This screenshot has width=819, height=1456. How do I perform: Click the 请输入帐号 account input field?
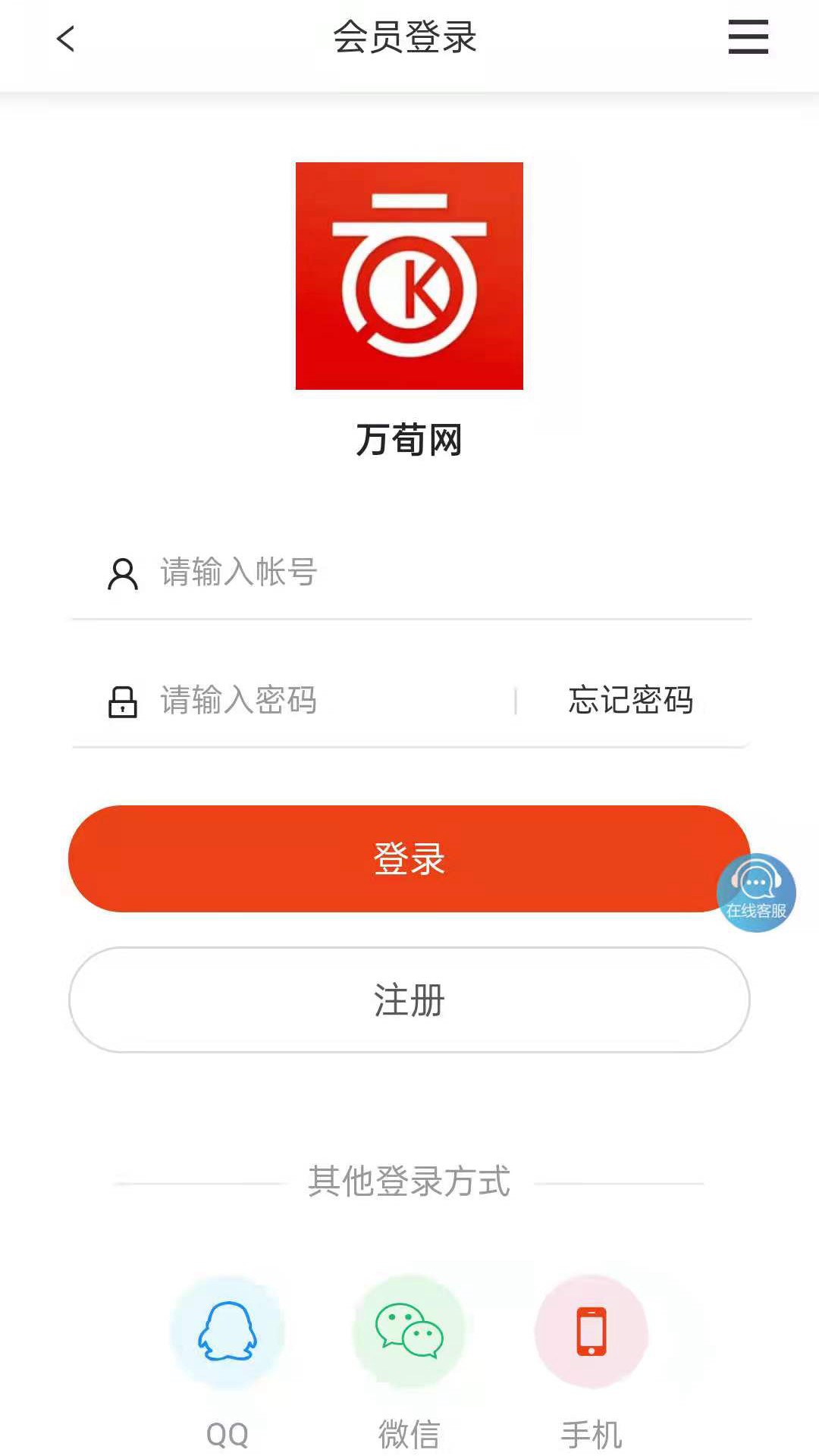click(303, 574)
